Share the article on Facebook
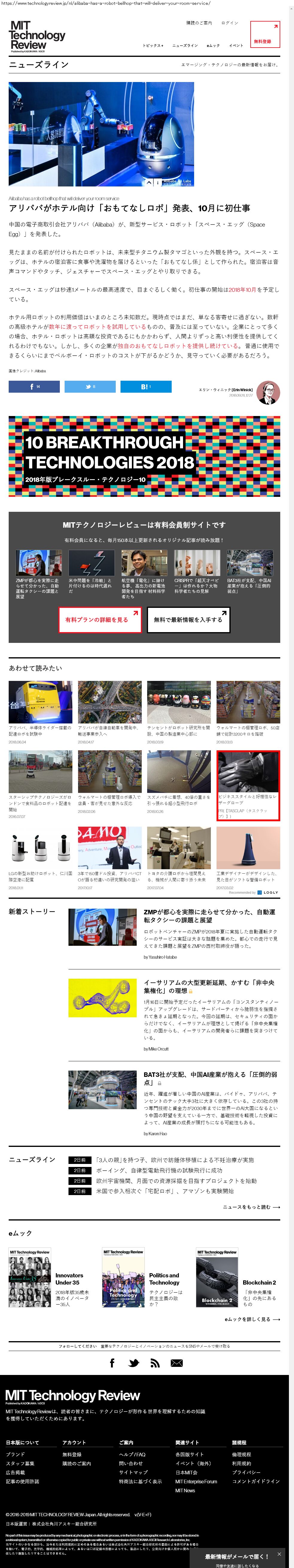The height and width of the screenshot is (1568, 294). click(34, 386)
